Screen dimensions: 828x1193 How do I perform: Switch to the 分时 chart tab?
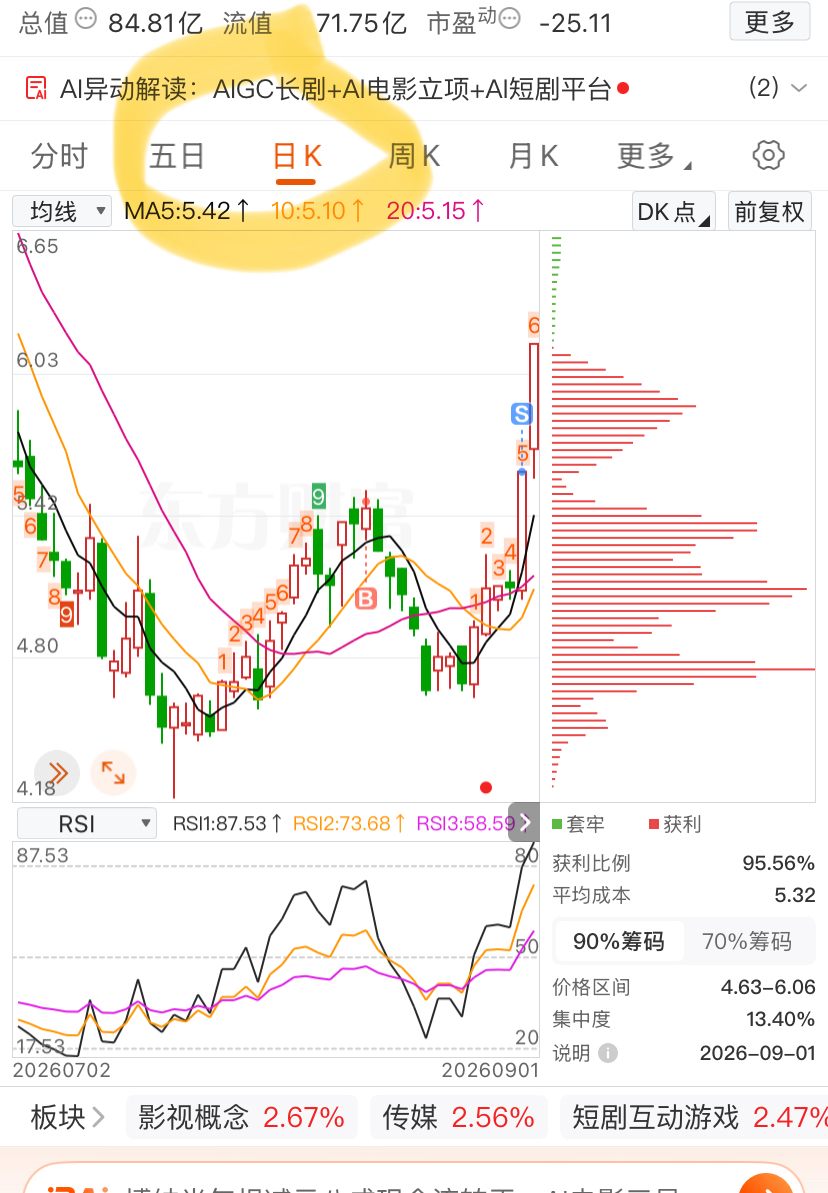(59, 156)
